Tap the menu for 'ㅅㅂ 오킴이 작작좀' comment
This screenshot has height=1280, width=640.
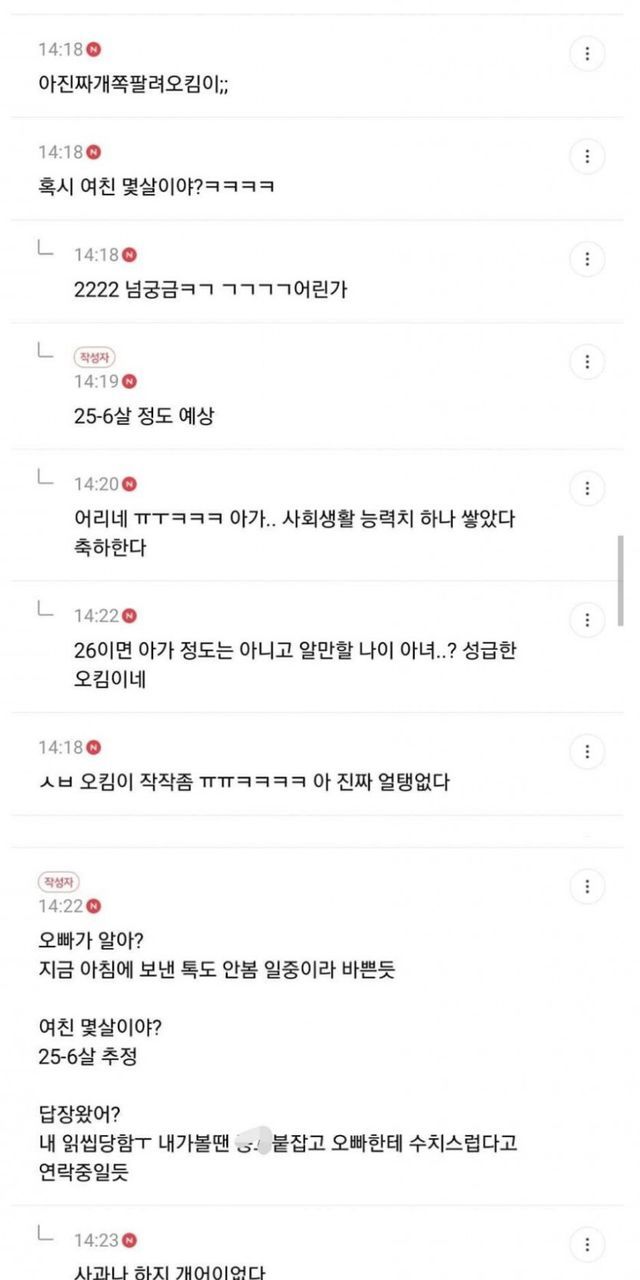click(587, 751)
